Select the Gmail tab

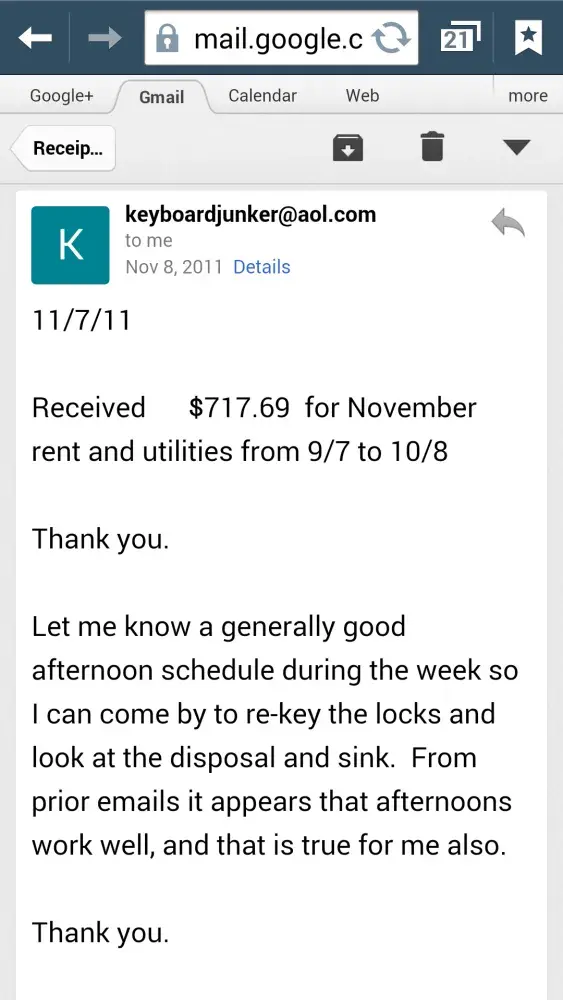161,97
